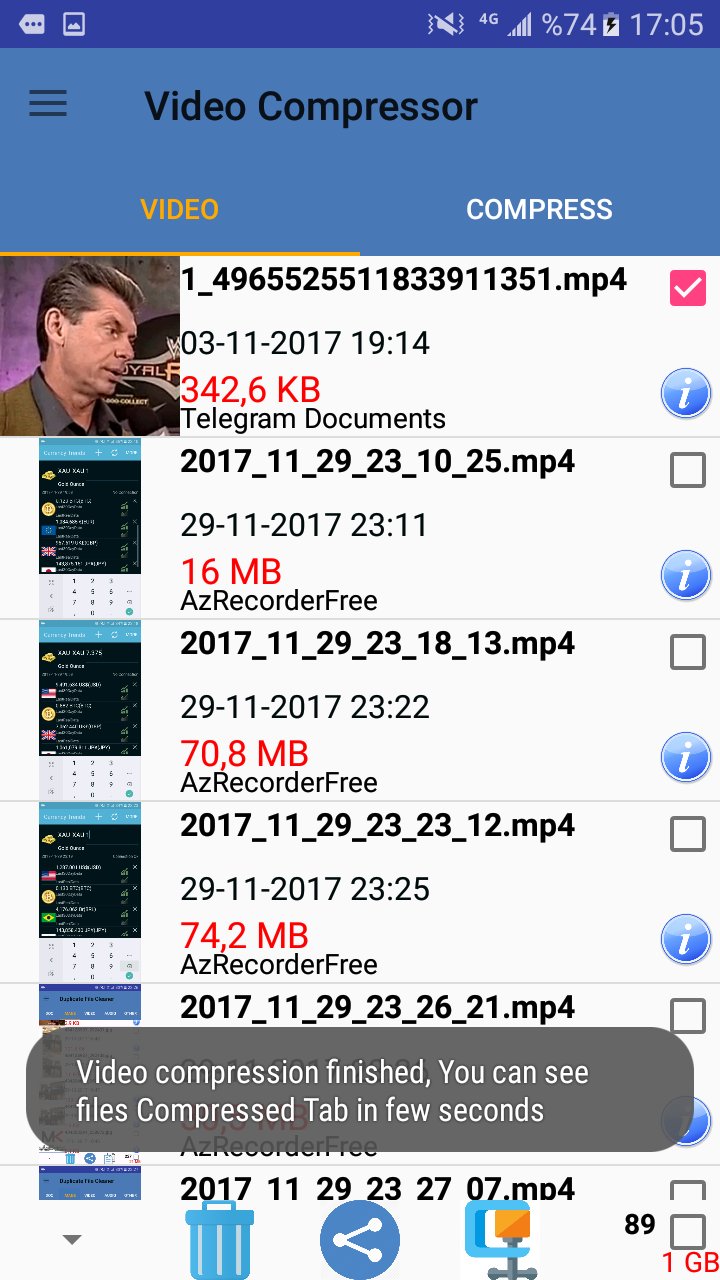Switch to the COMPRESS tab
This screenshot has width=720, height=1280.
click(539, 209)
